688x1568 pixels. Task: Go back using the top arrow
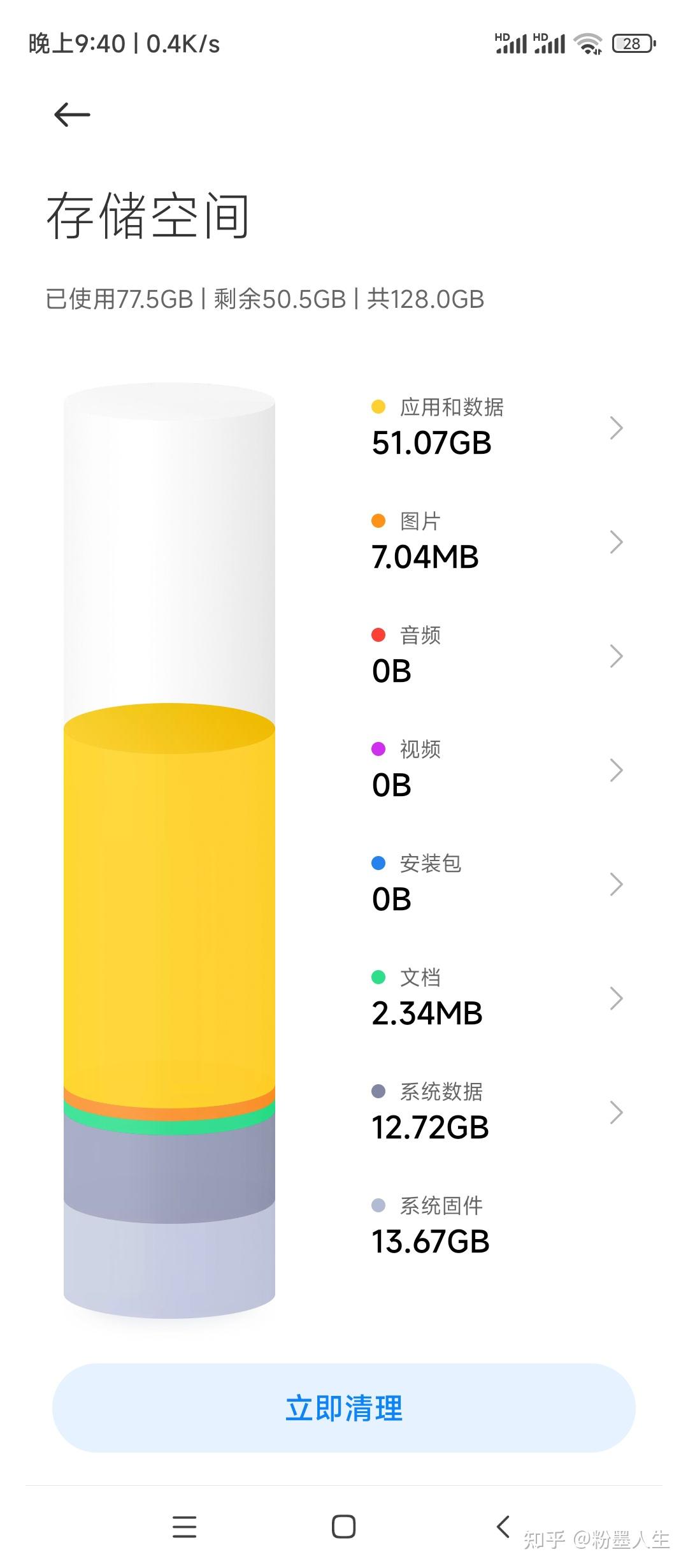point(72,115)
